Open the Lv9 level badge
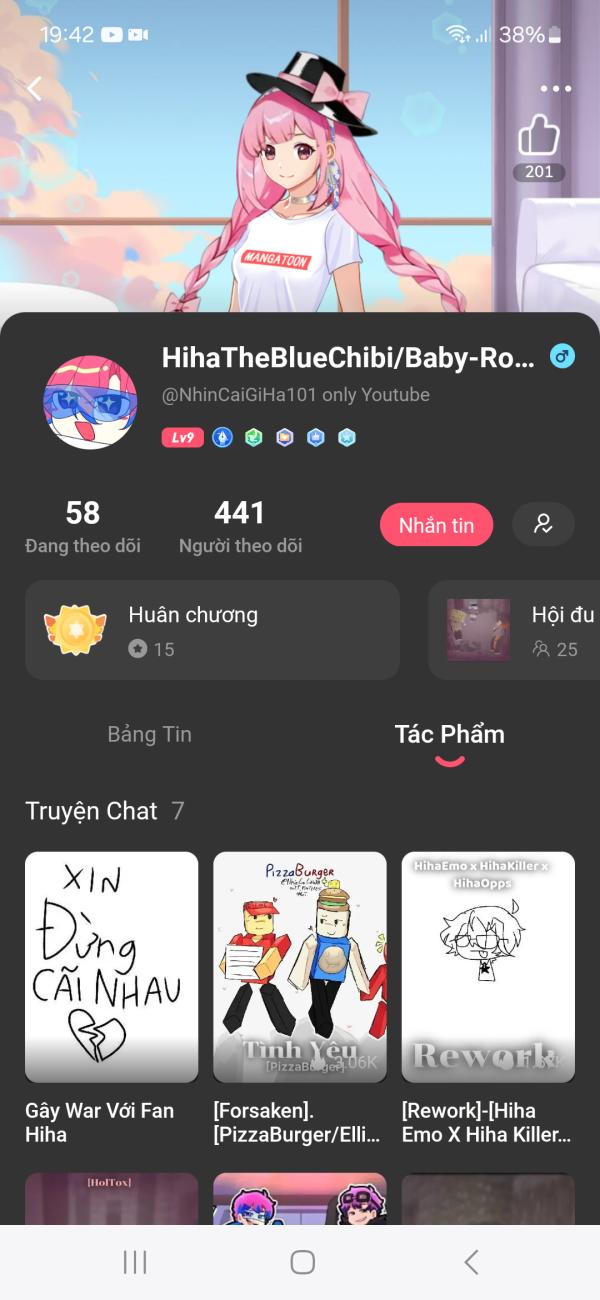600x1300 pixels. (x=180, y=438)
